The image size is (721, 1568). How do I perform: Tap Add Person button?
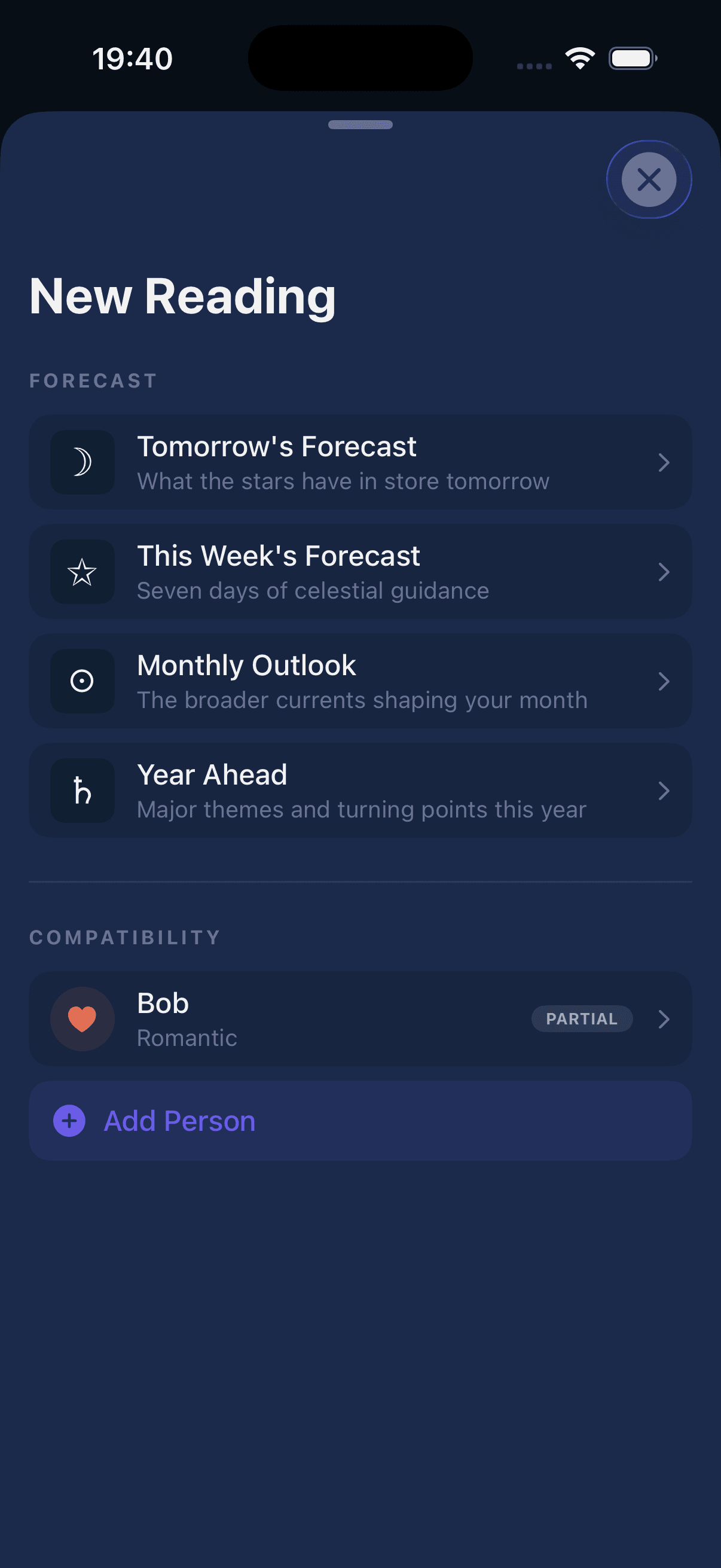pyautogui.click(x=360, y=1121)
